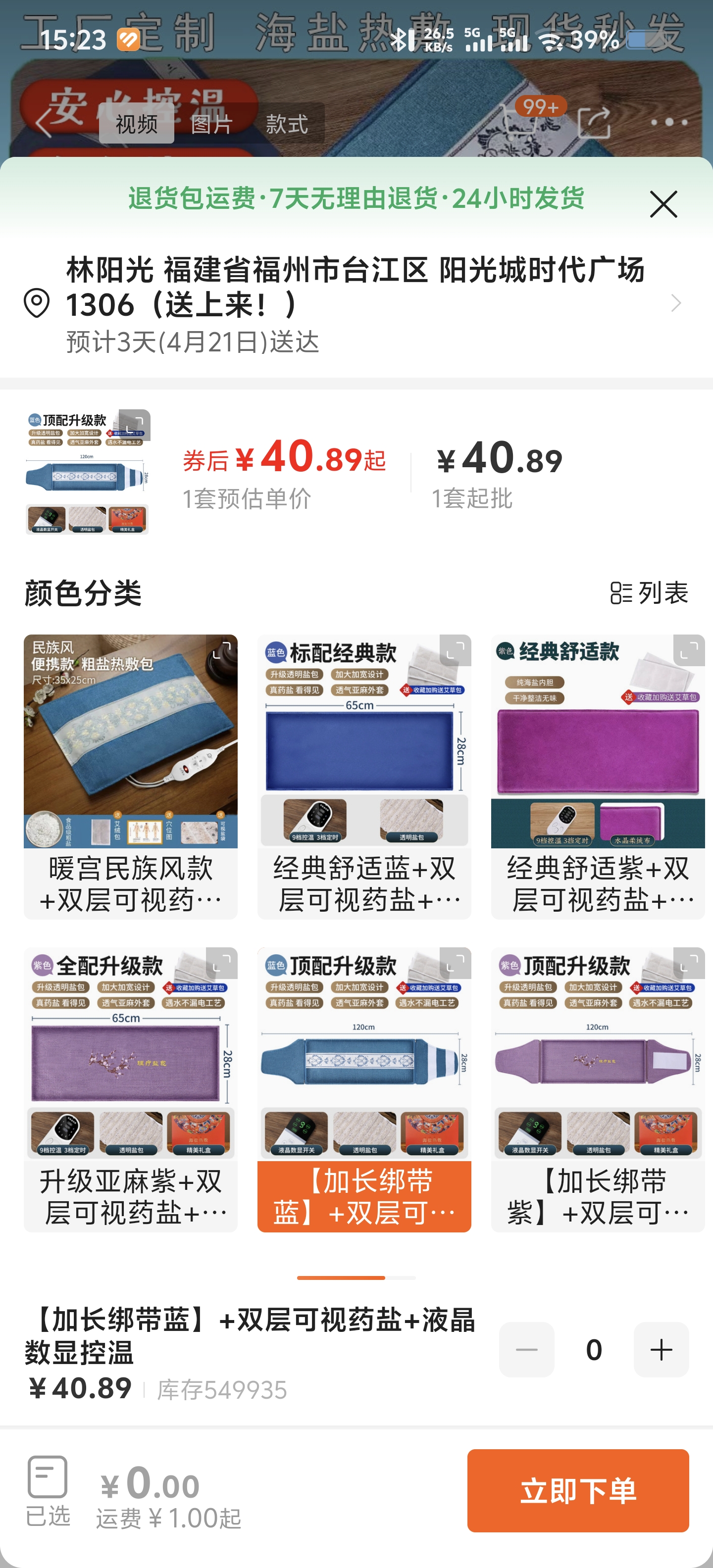Screen dimensions: 713x1568
Task: Close the product options sheet
Action: pos(663,204)
